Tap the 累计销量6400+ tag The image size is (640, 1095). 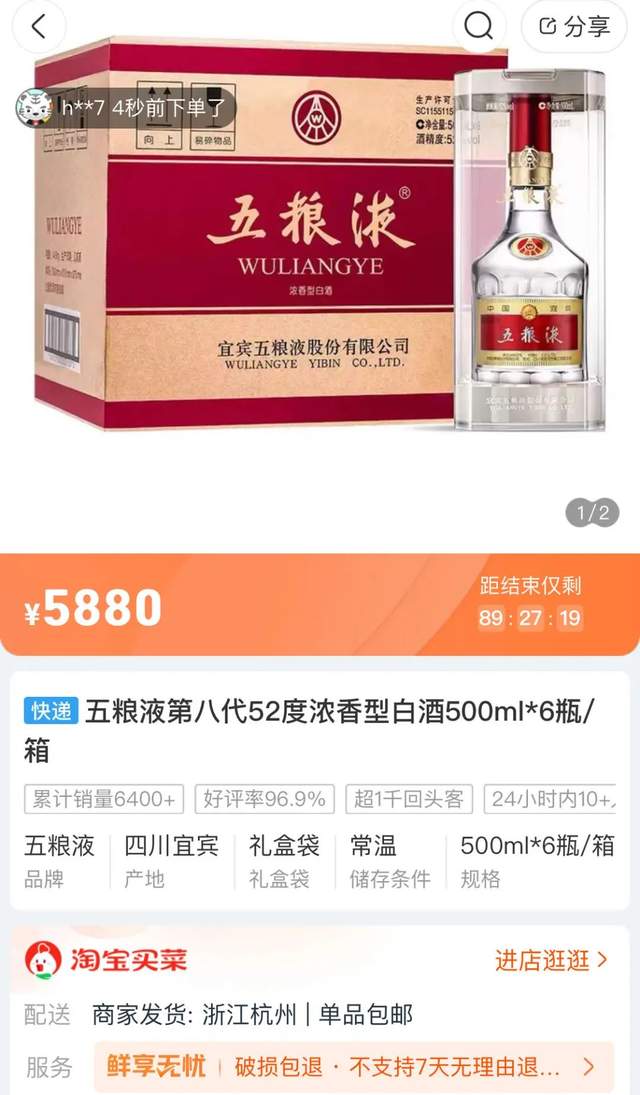pyautogui.click(x=104, y=799)
